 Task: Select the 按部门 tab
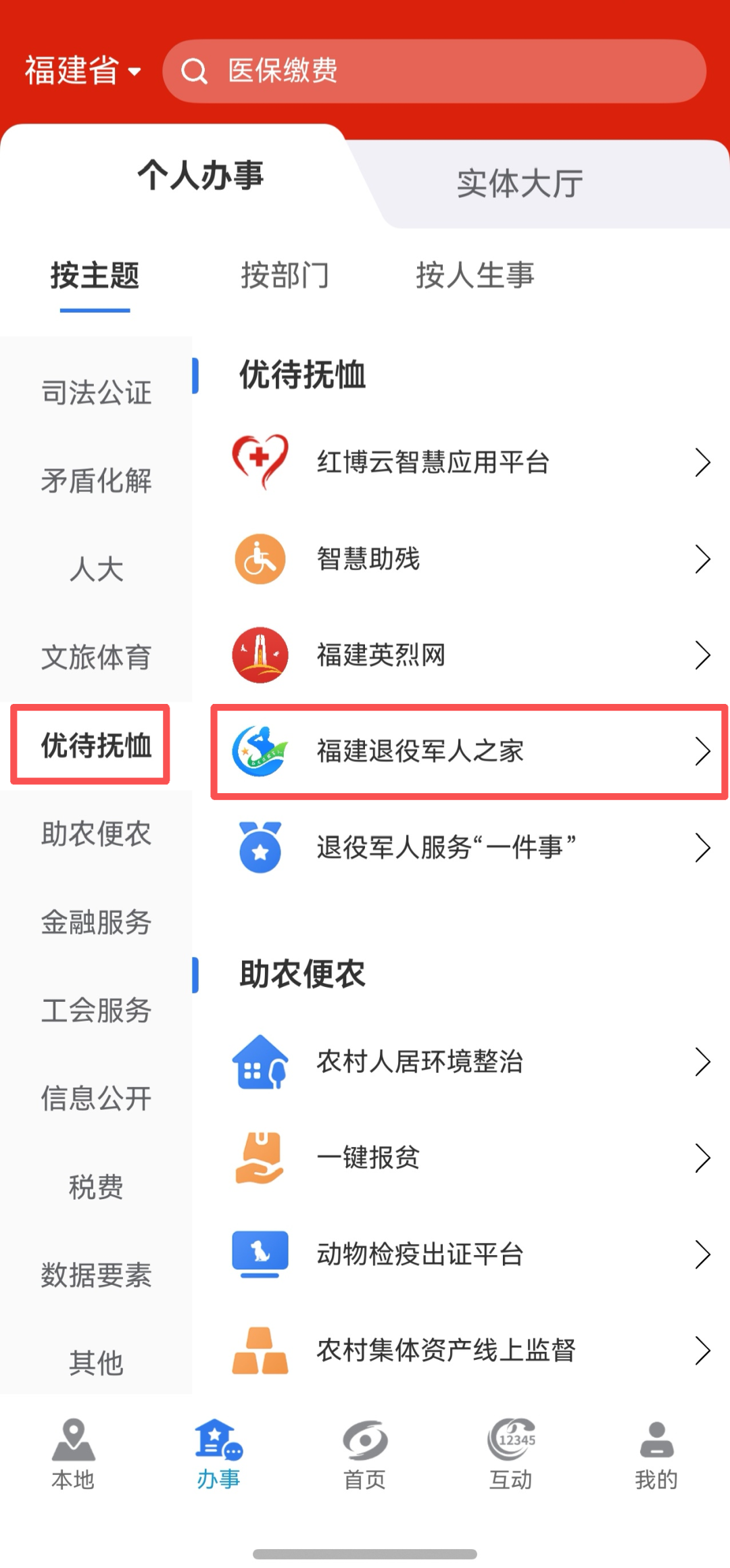pos(285,276)
